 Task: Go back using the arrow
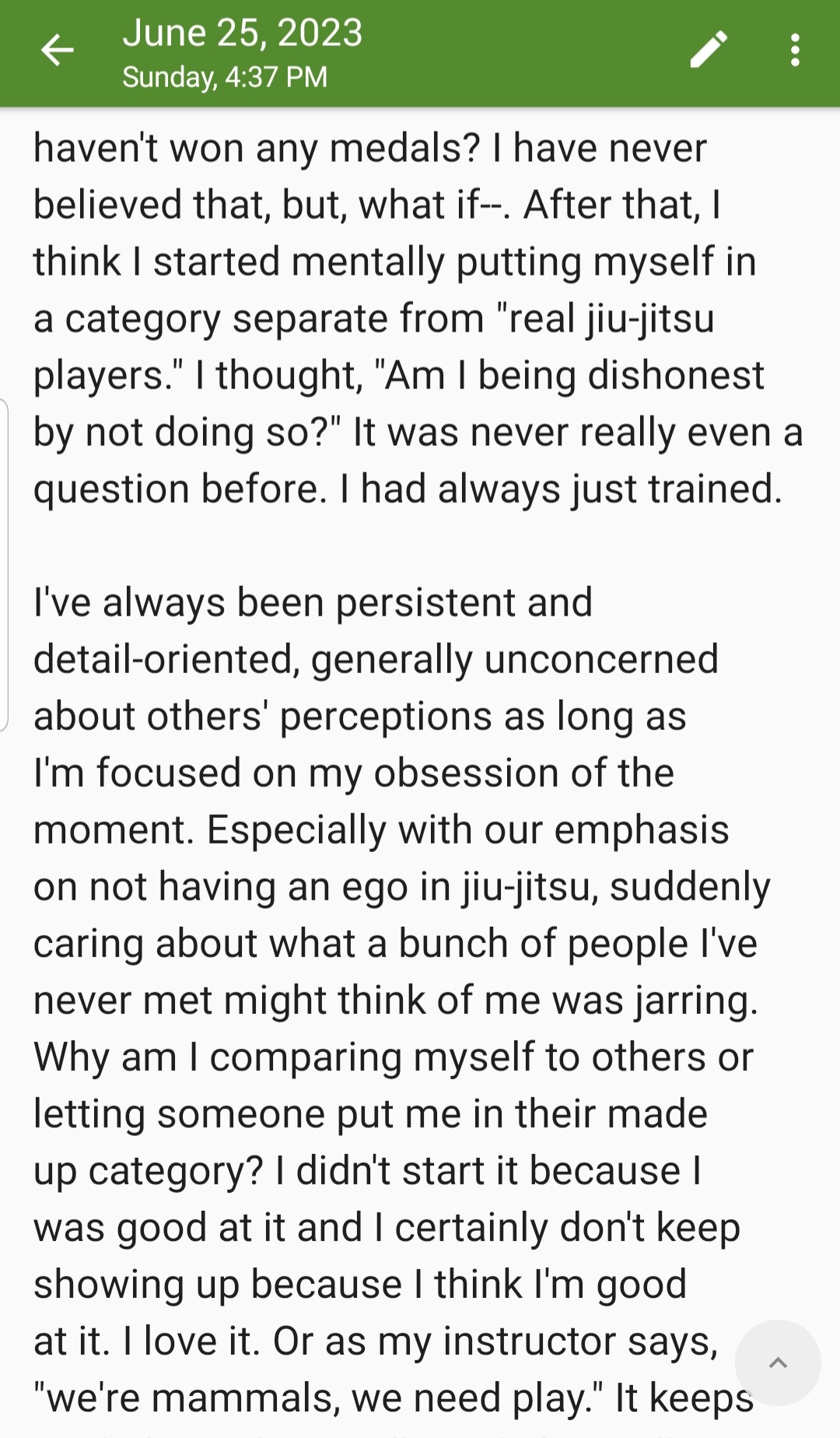57,51
